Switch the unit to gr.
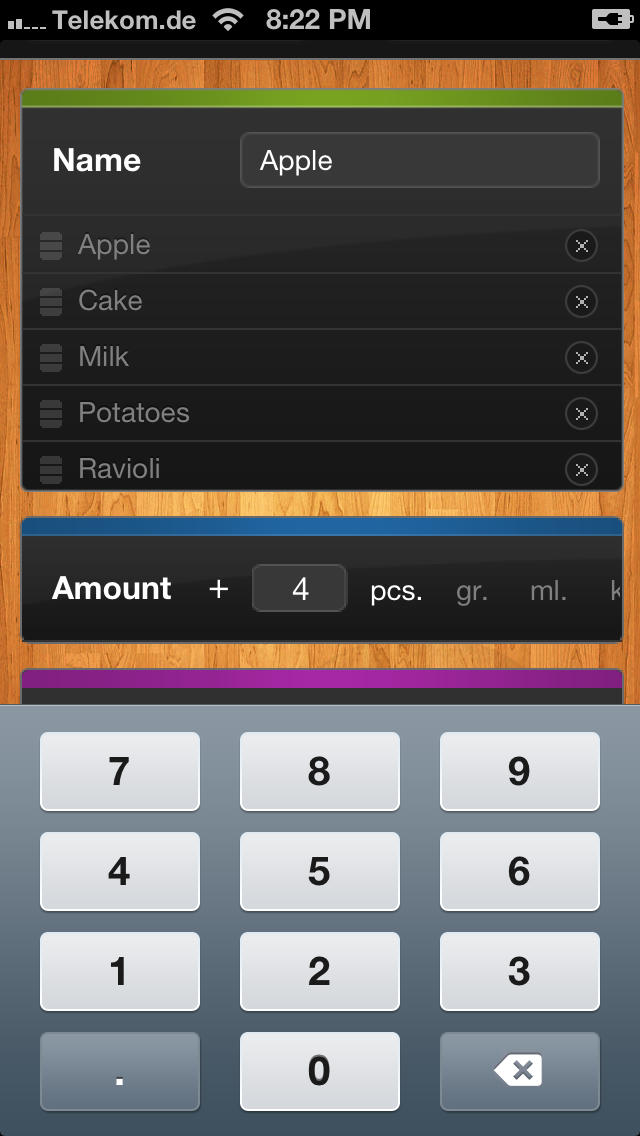640x1136 pixels. click(x=472, y=591)
